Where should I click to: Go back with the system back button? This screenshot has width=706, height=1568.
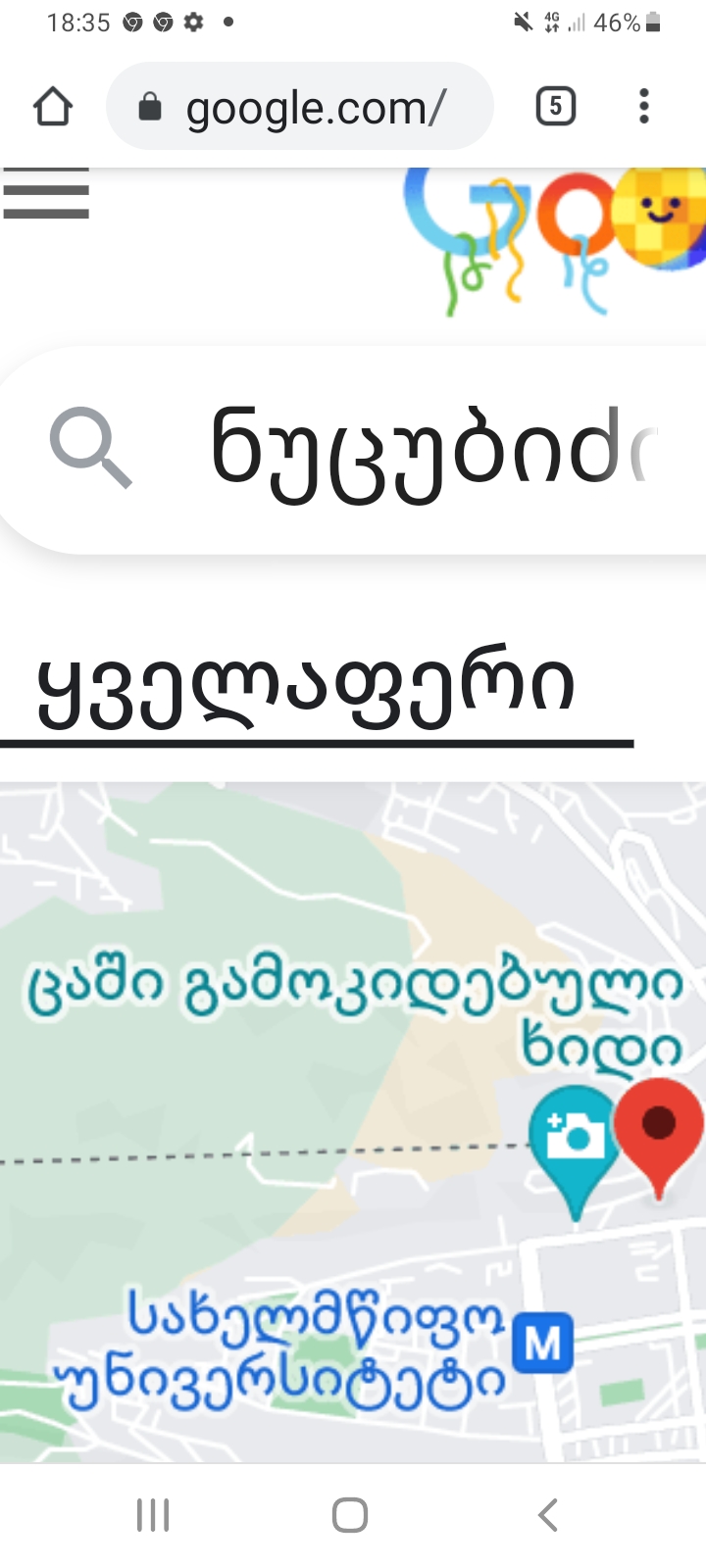coord(548,1514)
